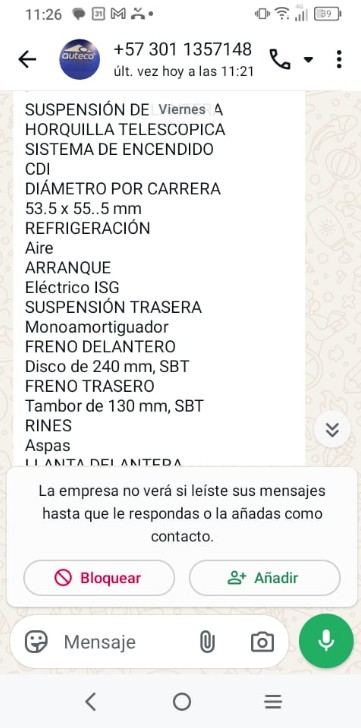Open recent apps from the navigation bar
The width and height of the screenshot is (361, 728).
click(273, 702)
